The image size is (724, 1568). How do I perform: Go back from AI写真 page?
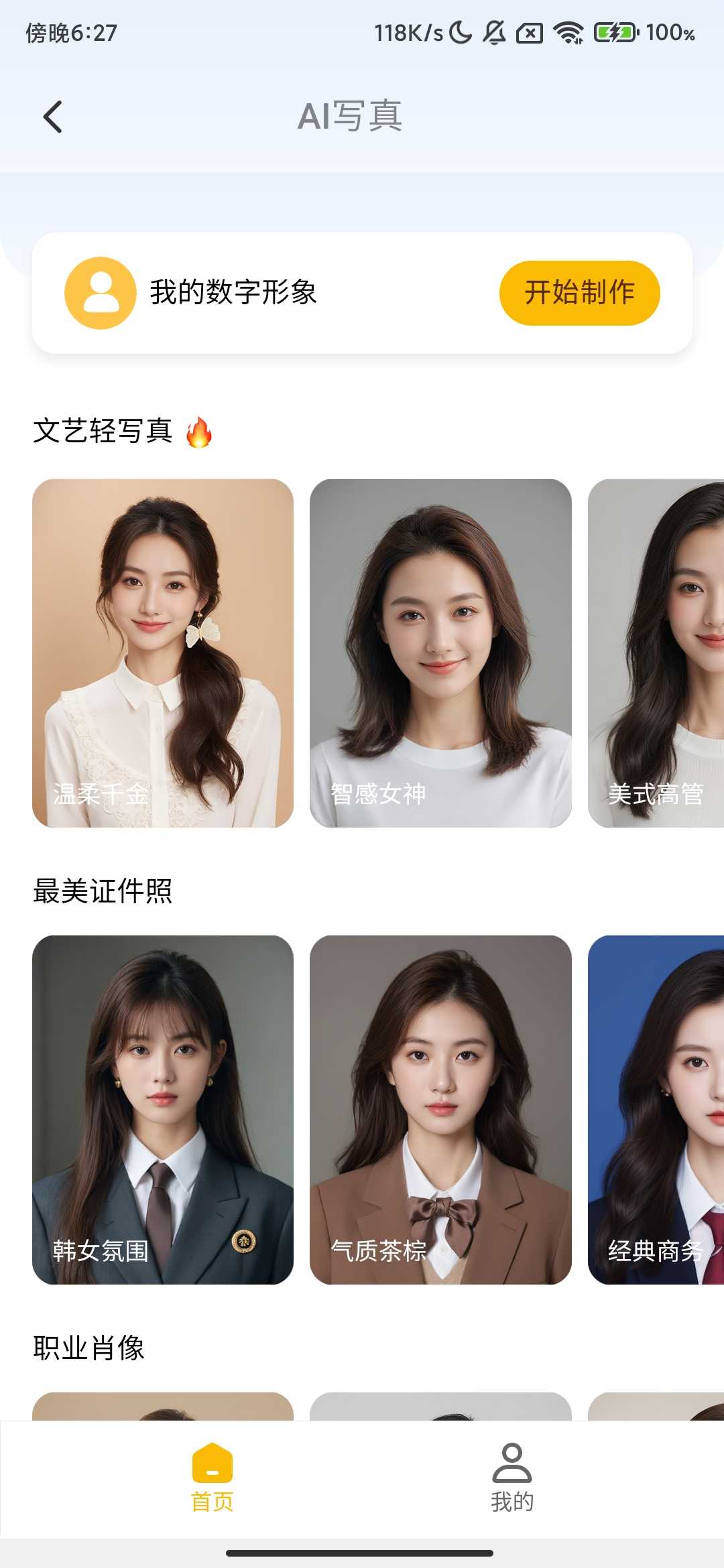[x=52, y=117]
